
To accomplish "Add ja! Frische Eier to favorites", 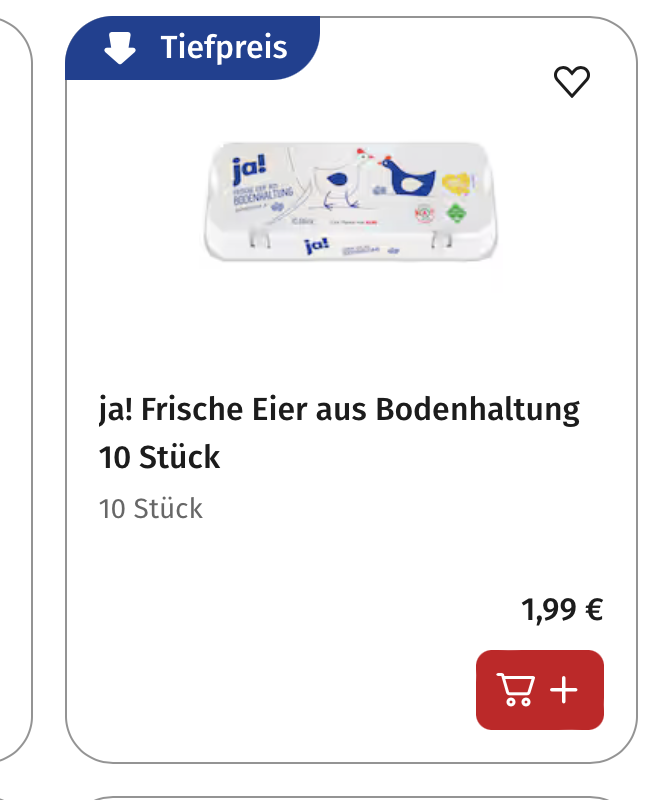I will click(x=572, y=82).
